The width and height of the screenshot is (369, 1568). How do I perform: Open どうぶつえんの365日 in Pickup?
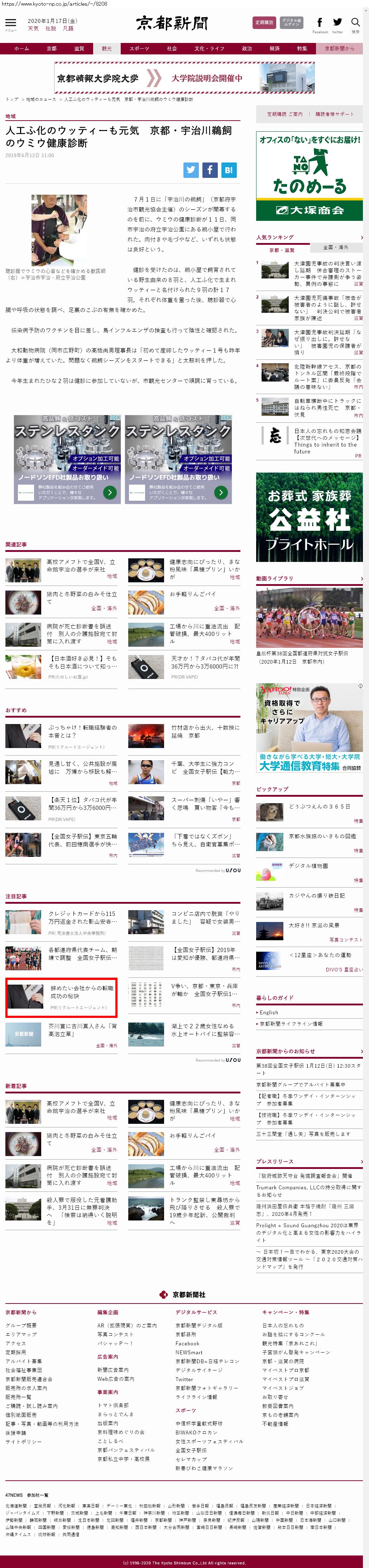pyautogui.click(x=319, y=806)
